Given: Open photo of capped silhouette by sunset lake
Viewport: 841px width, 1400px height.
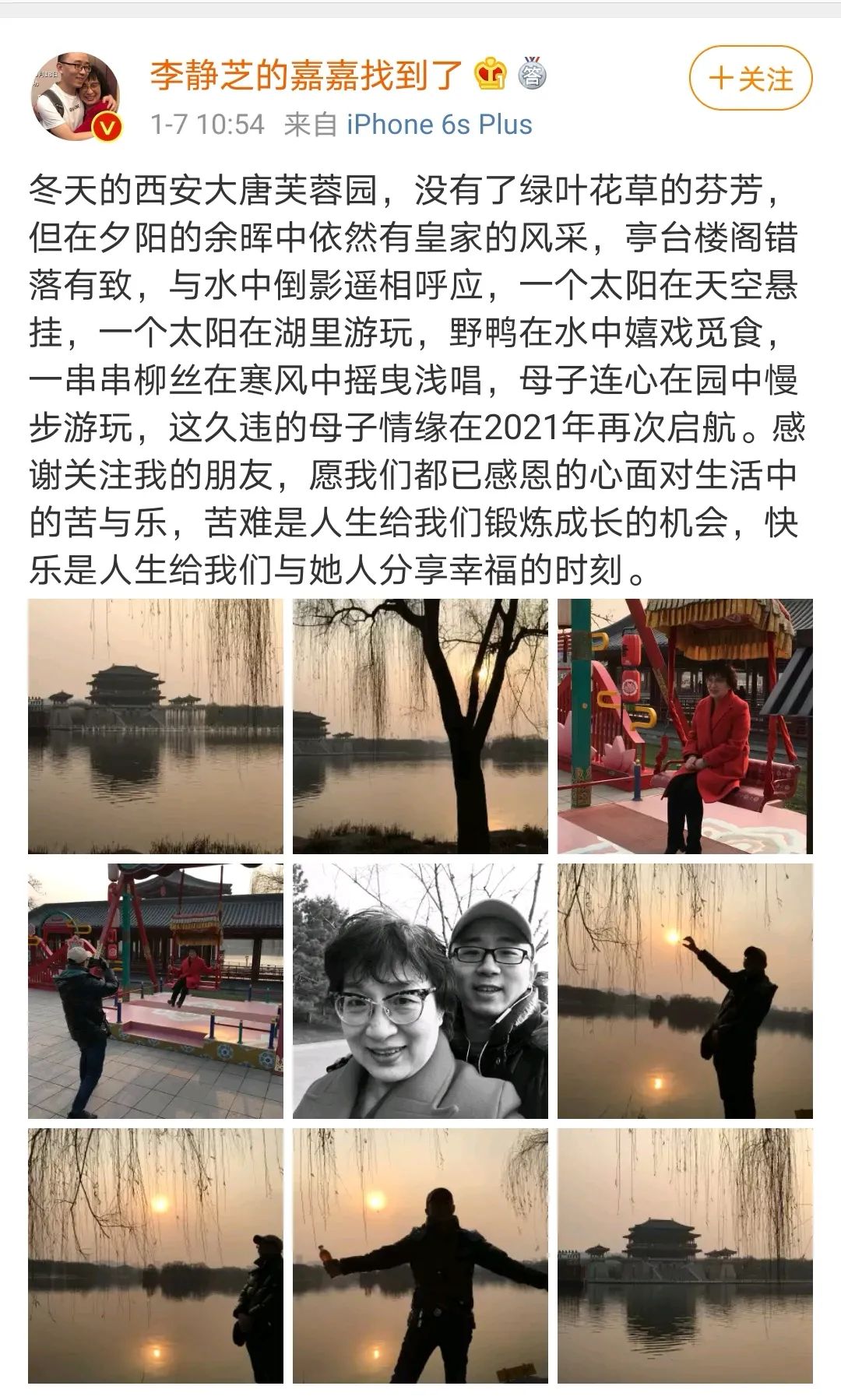Looking at the screenshot, I should click(x=156, y=1256).
